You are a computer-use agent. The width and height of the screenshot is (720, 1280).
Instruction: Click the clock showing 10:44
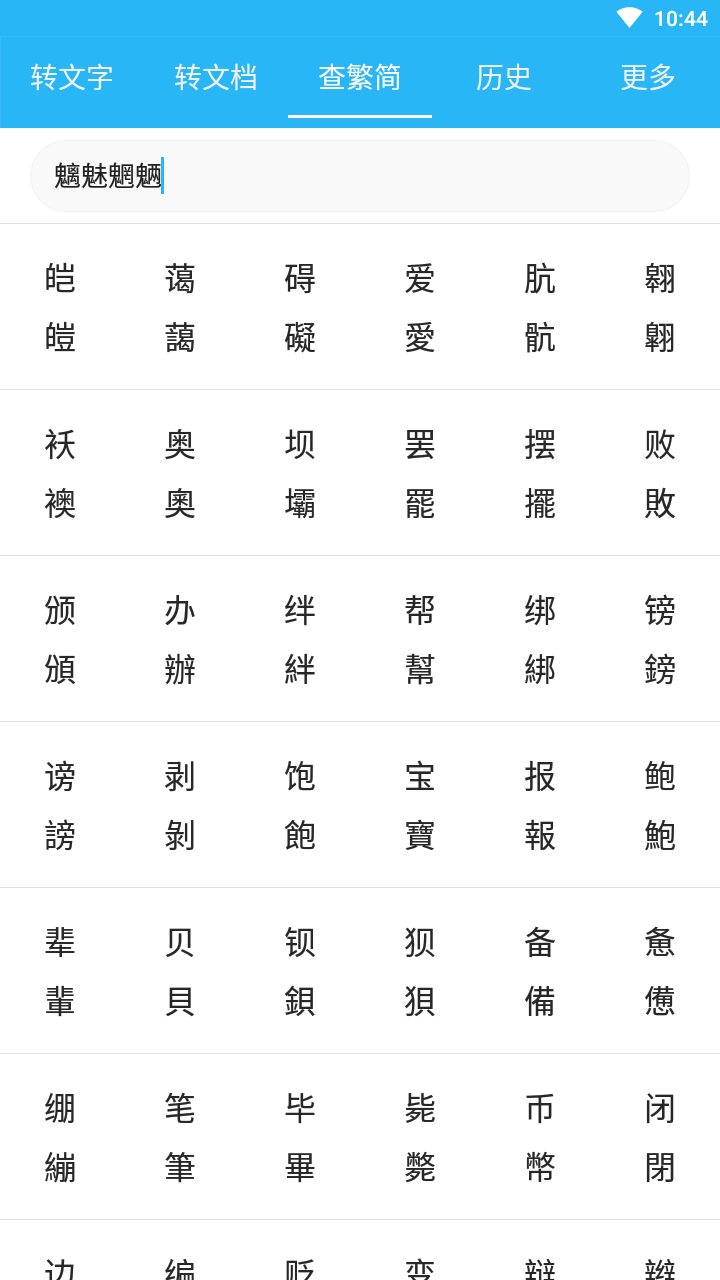(x=679, y=15)
